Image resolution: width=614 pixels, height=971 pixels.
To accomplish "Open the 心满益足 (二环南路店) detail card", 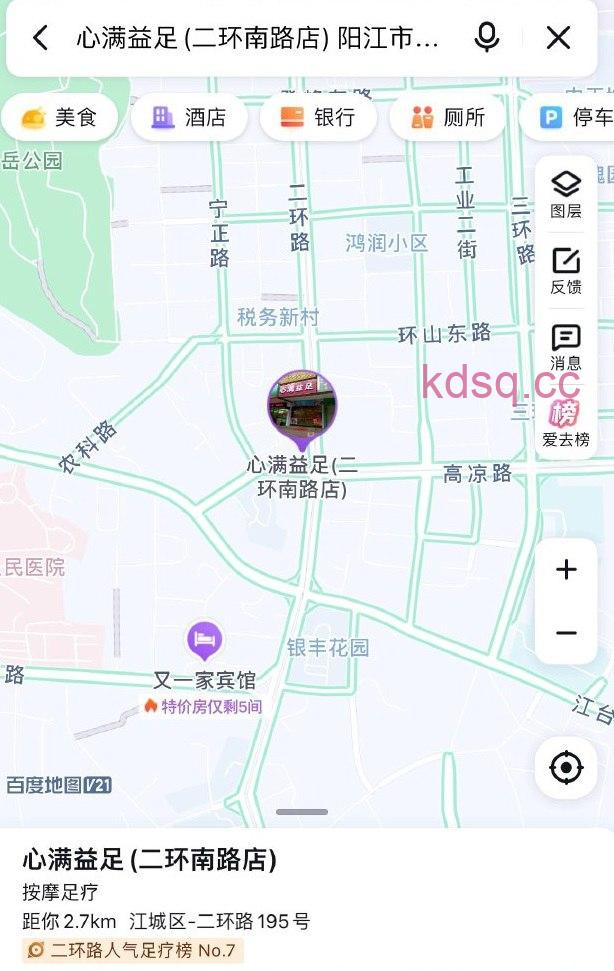I will 150,859.
